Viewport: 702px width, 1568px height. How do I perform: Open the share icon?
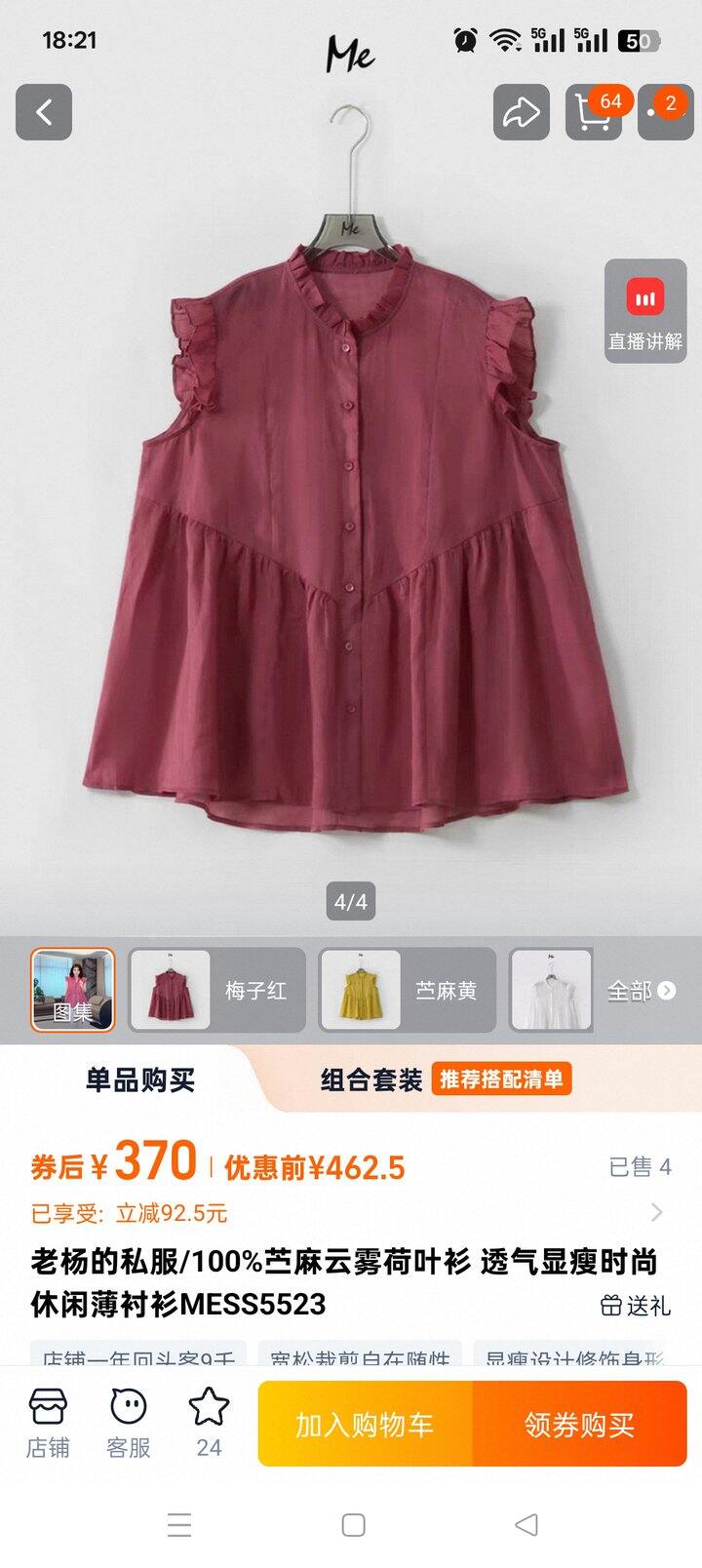[x=520, y=110]
